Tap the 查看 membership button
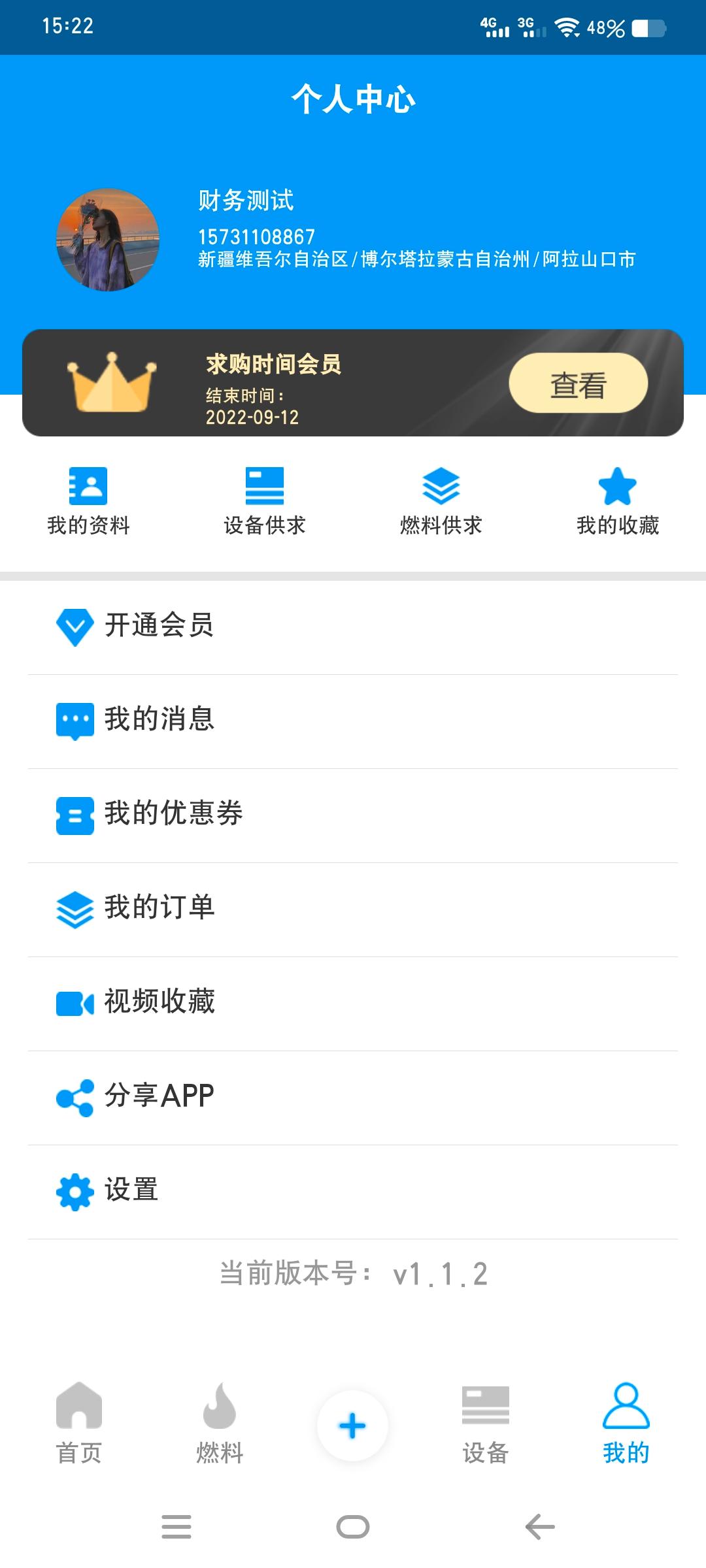The width and height of the screenshot is (706, 1568). tap(578, 384)
